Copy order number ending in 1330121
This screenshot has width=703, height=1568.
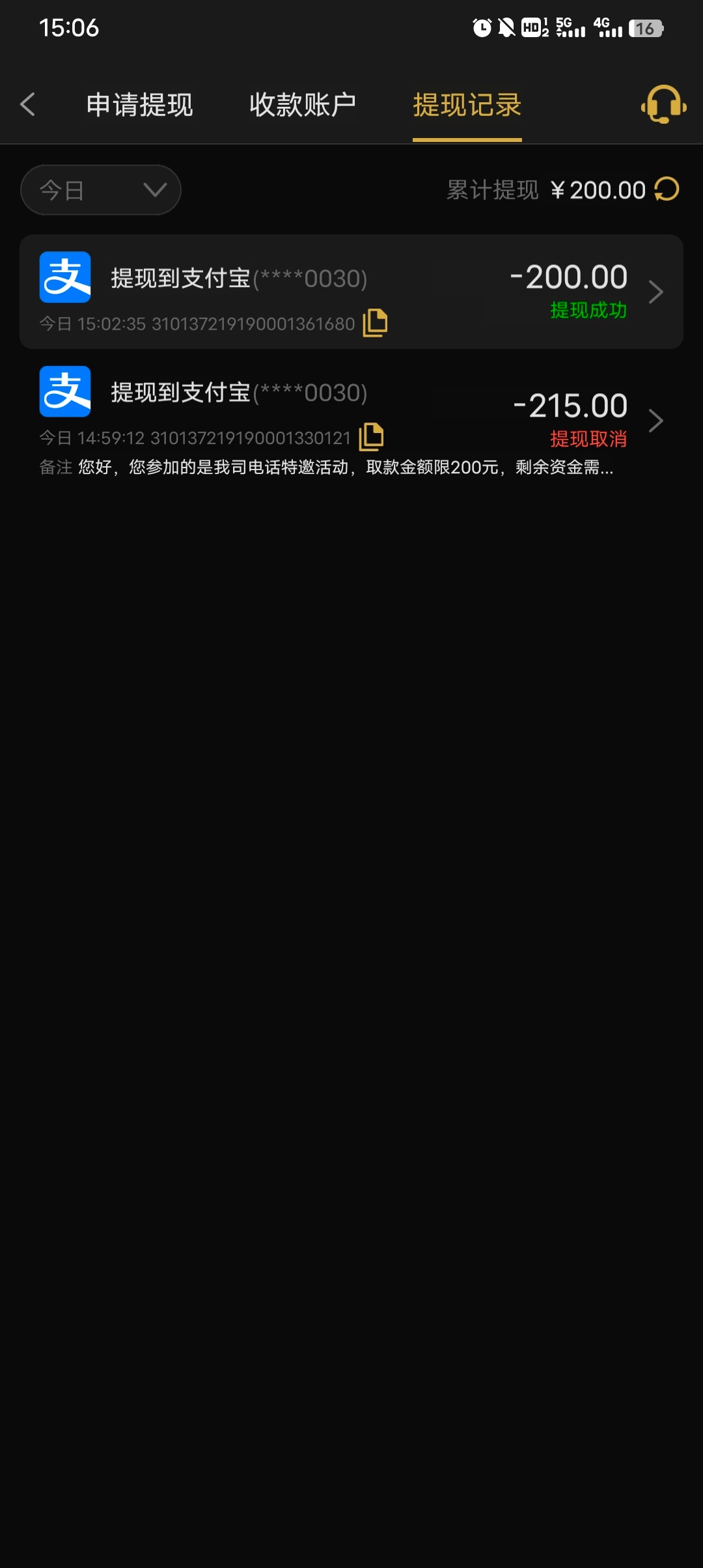tap(371, 437)
